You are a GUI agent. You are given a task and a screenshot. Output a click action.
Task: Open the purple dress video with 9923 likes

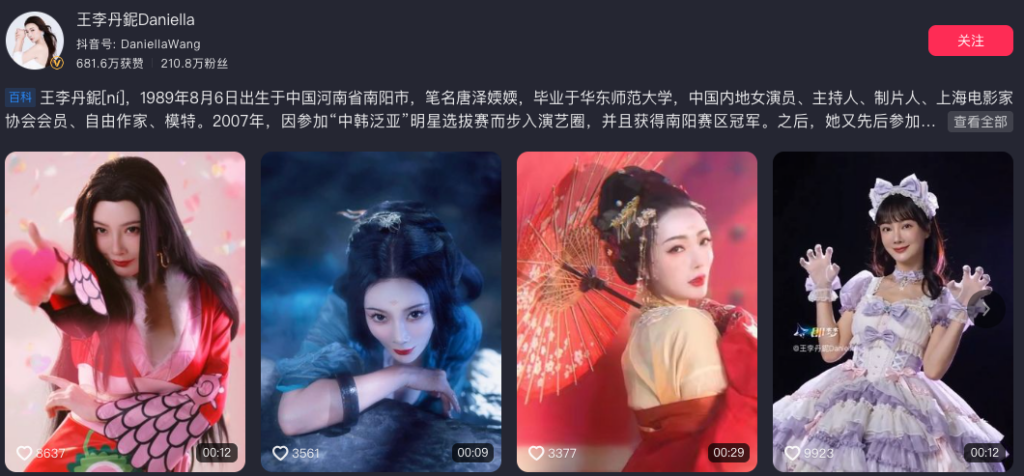click(x=893, y=310)
